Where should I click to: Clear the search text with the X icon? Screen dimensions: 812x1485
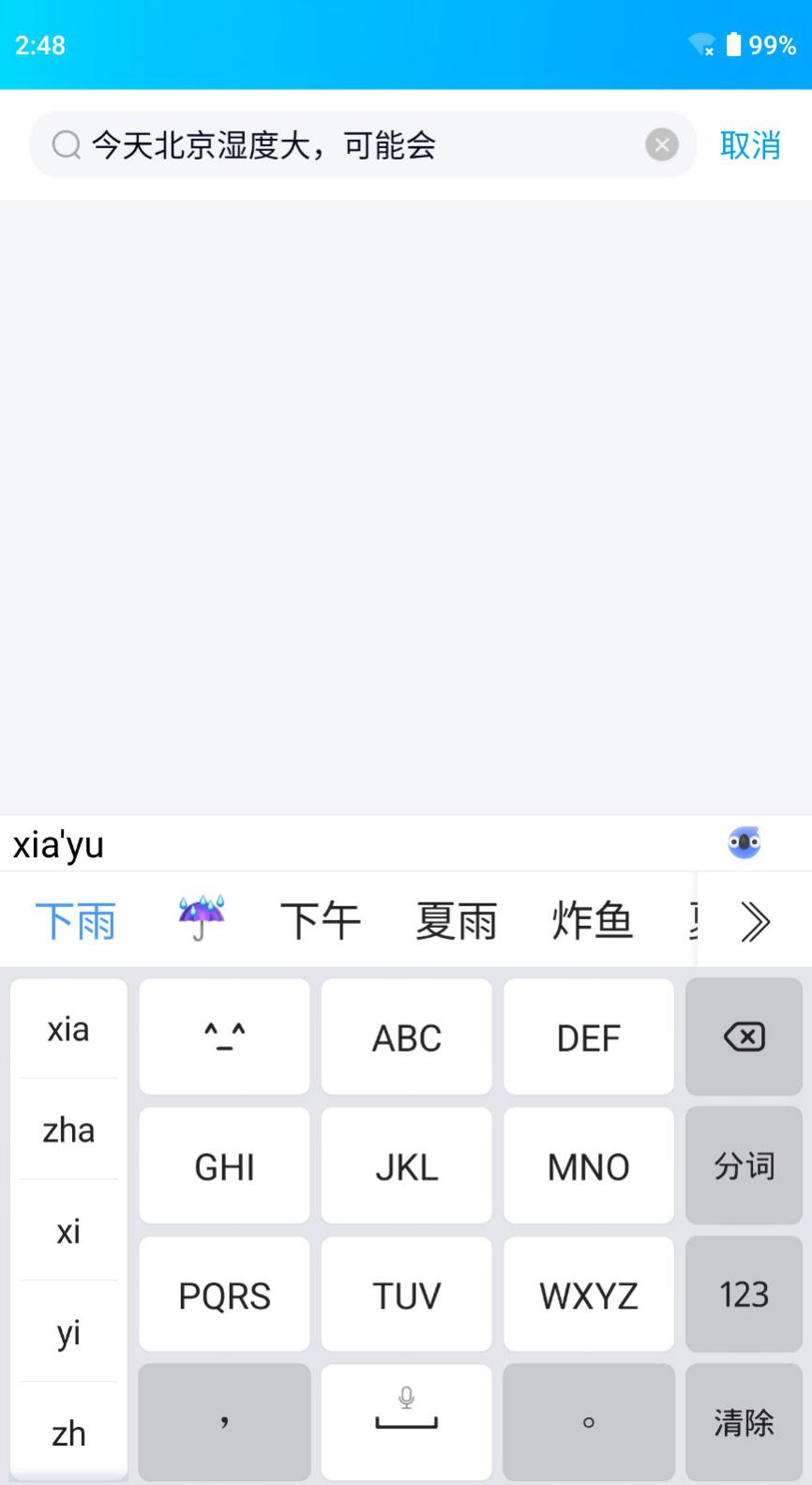662,144
